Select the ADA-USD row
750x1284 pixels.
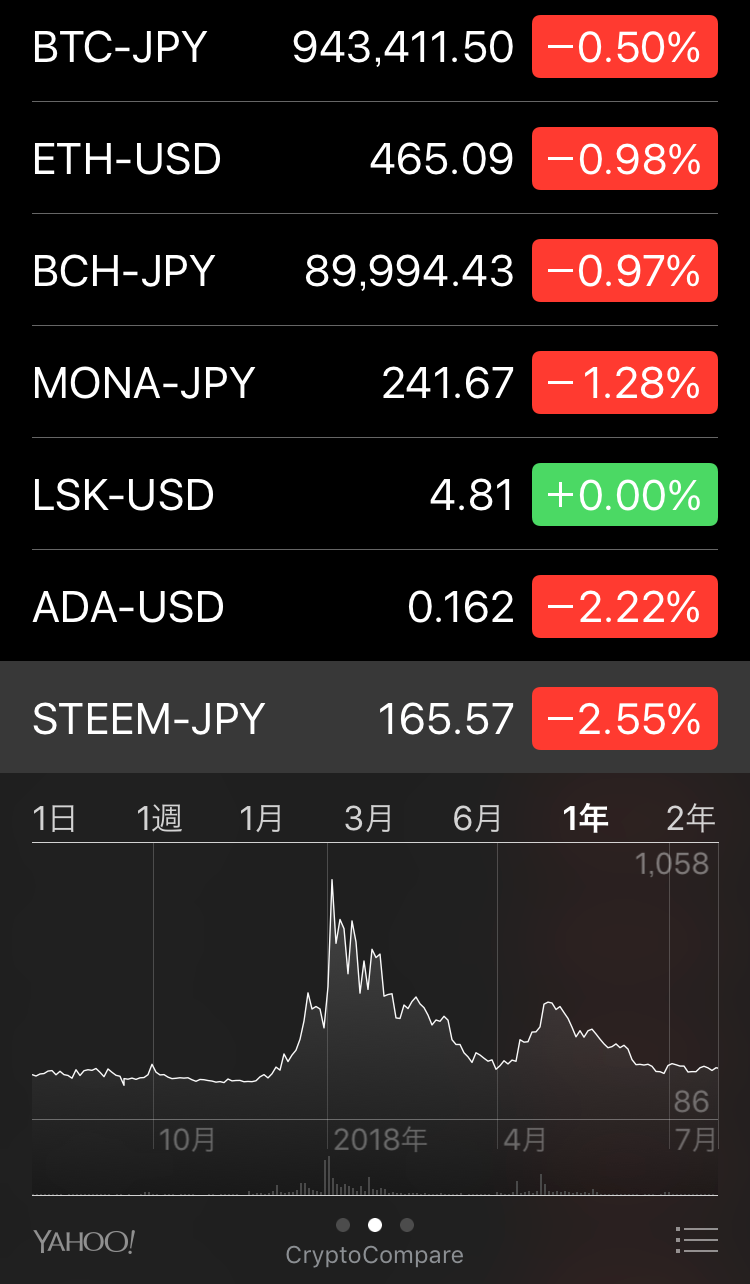tap(270, 607)
